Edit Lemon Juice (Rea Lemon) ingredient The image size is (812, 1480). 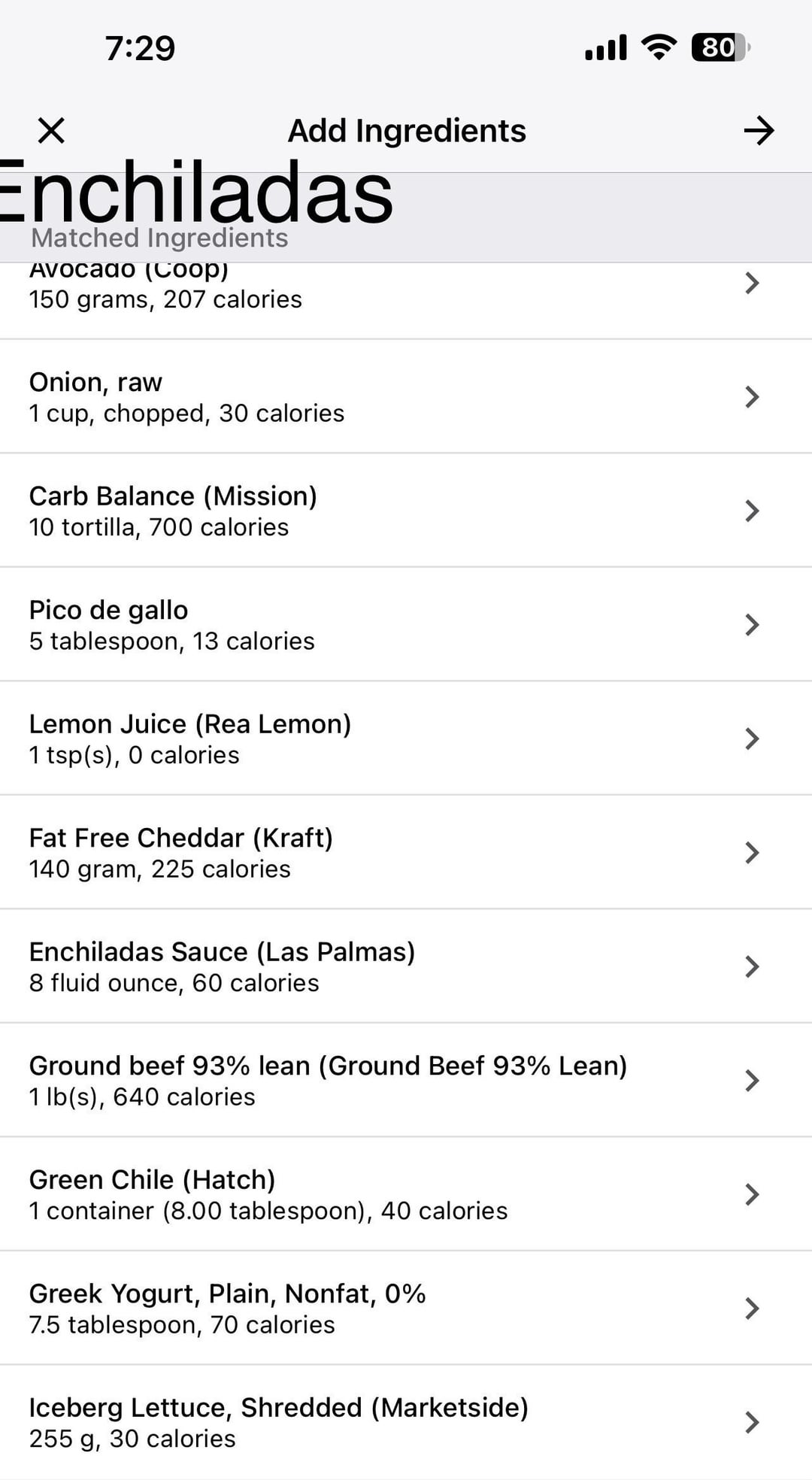coord(406,738)
